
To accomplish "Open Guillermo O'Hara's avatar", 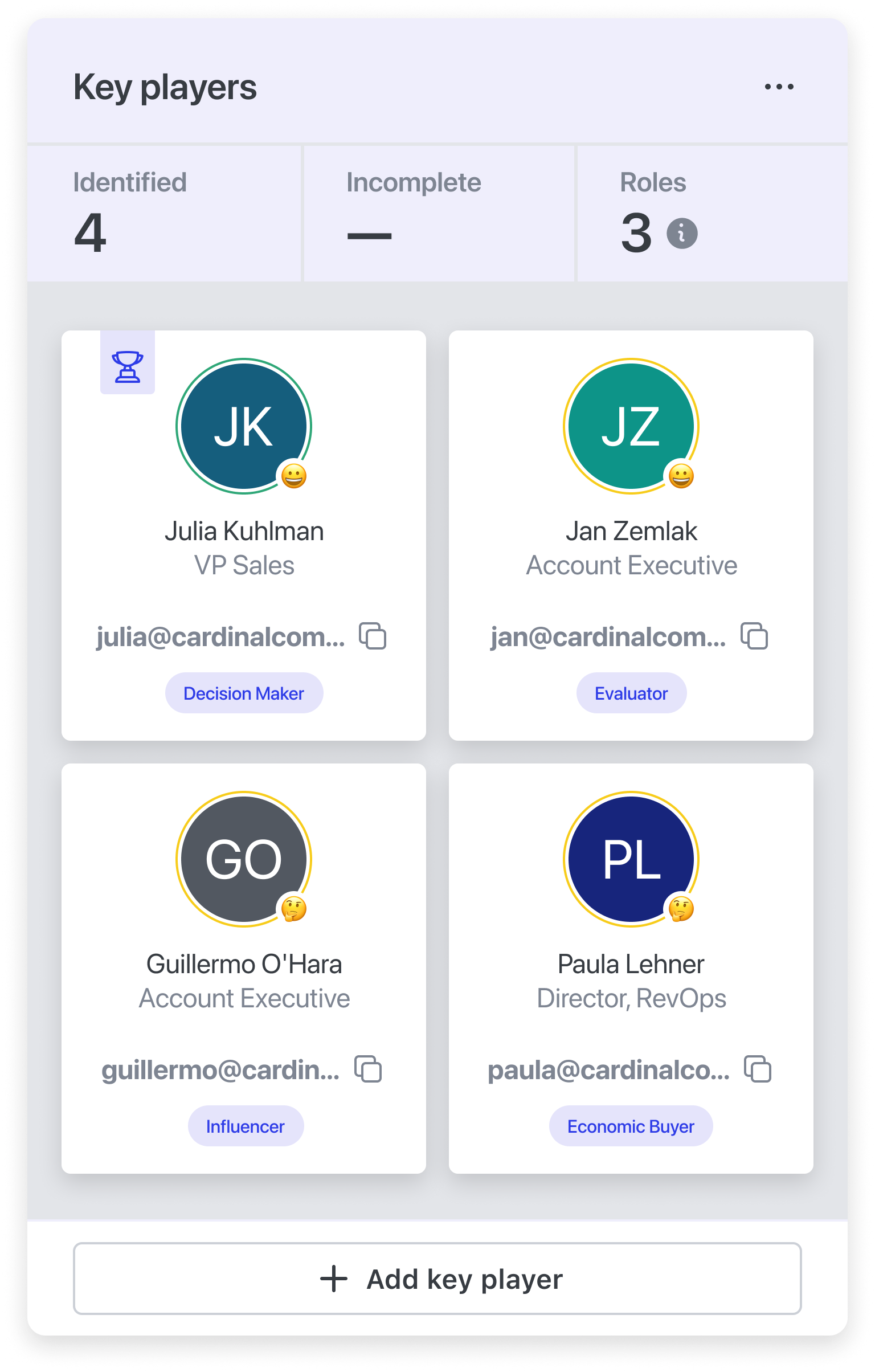I will click(244, 859).
